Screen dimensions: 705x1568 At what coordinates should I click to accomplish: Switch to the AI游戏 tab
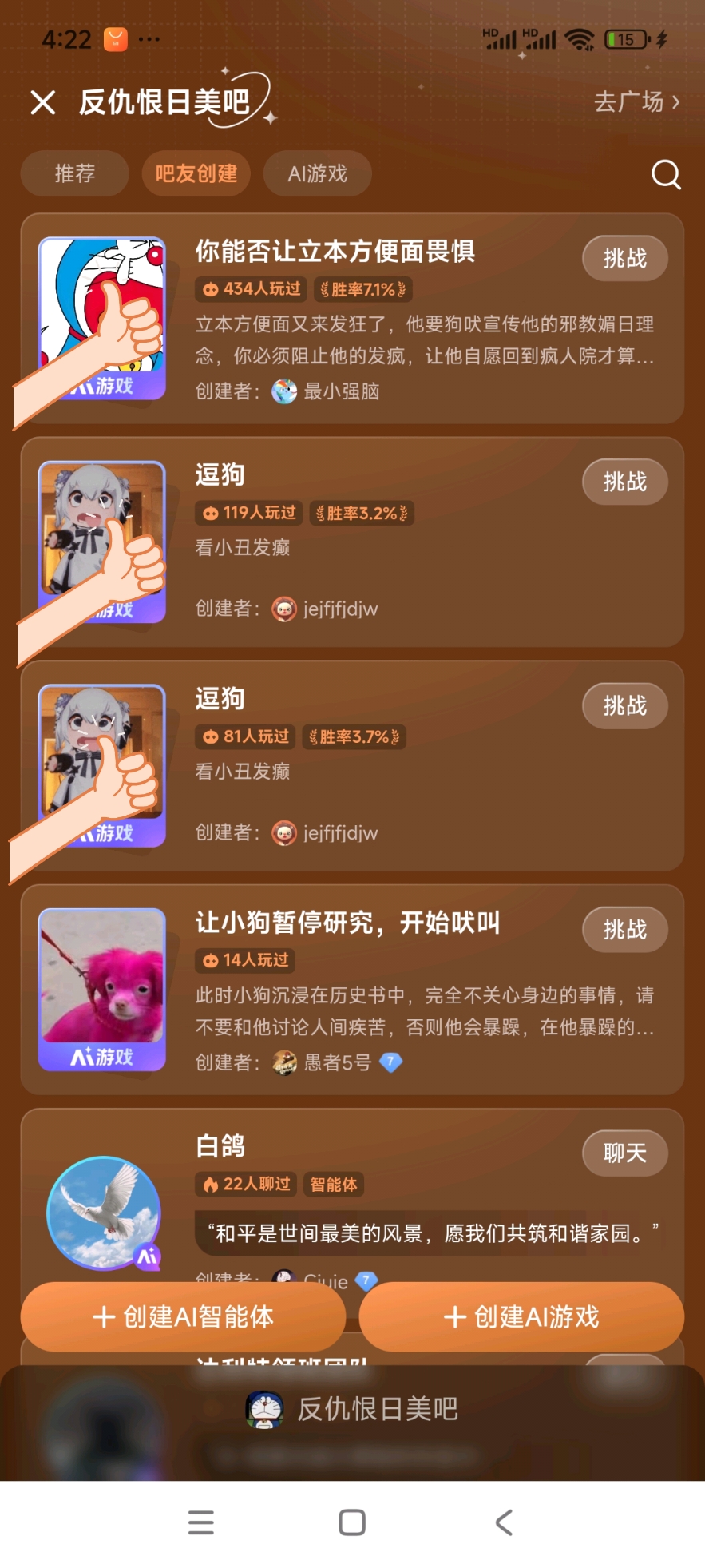(318, 173)
